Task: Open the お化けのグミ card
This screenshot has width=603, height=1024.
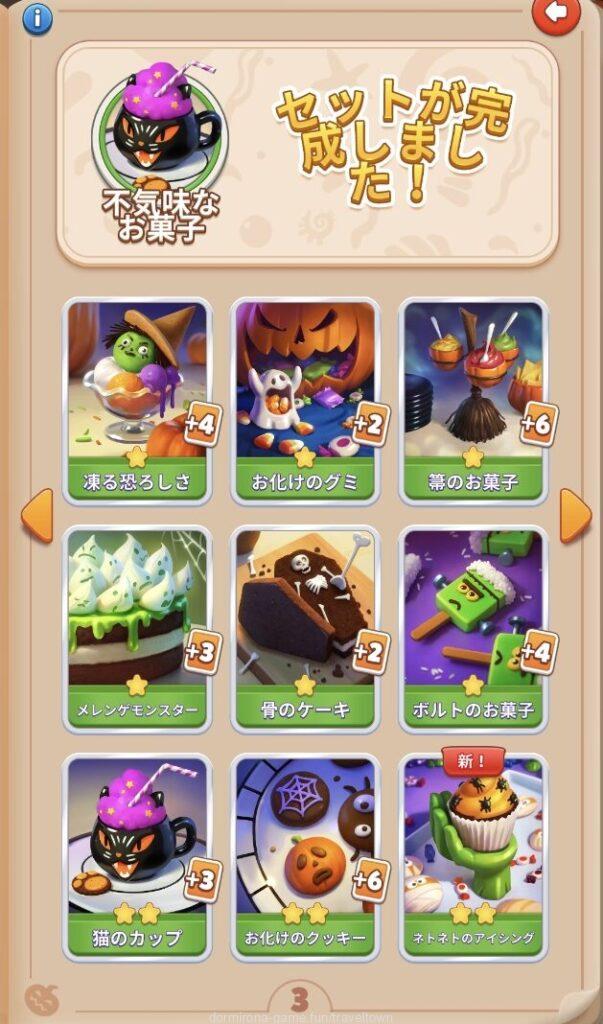Action: [306, 400]
